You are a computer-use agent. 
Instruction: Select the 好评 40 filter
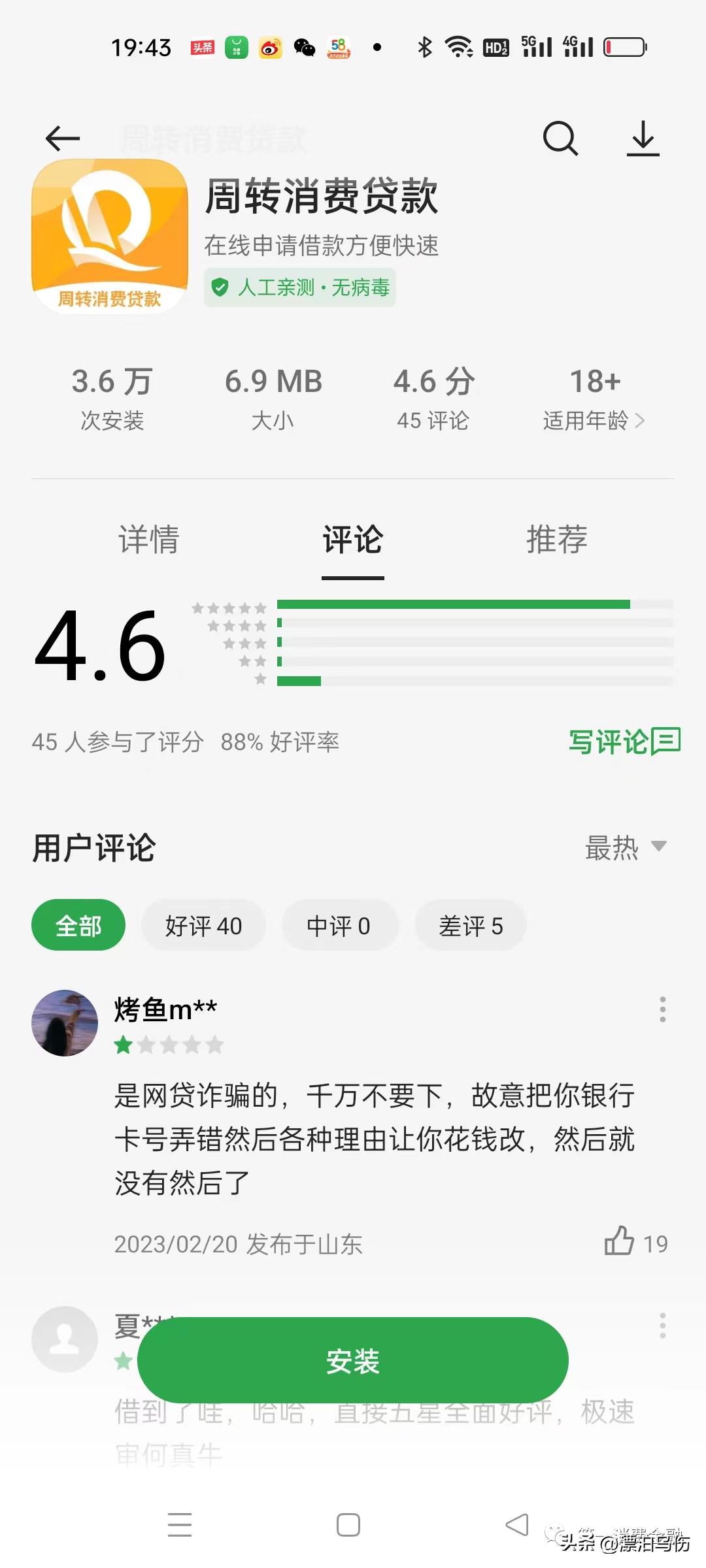[203, 924]
